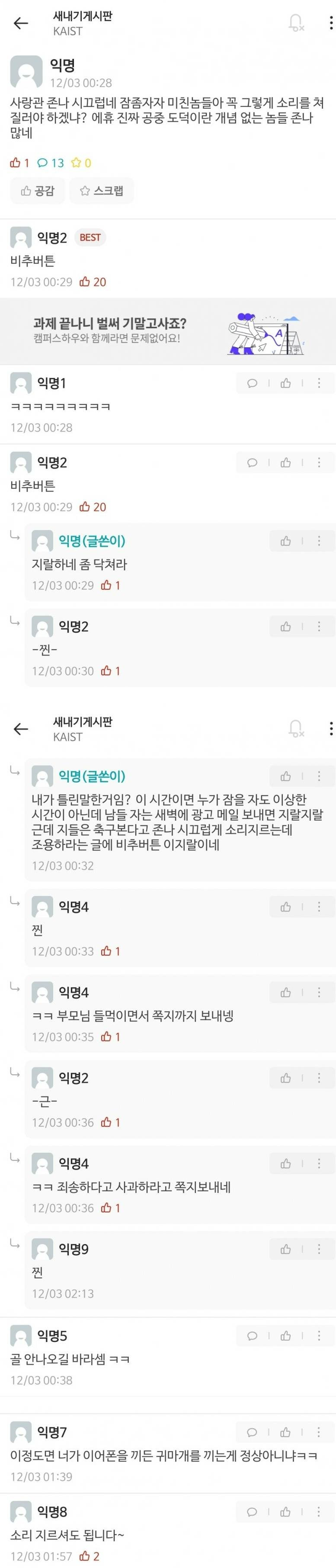Screen dimensions: 336x1568
Task: Reply to 익명1's ㅋㅋㅋ comment
Action: click(252, 384)
